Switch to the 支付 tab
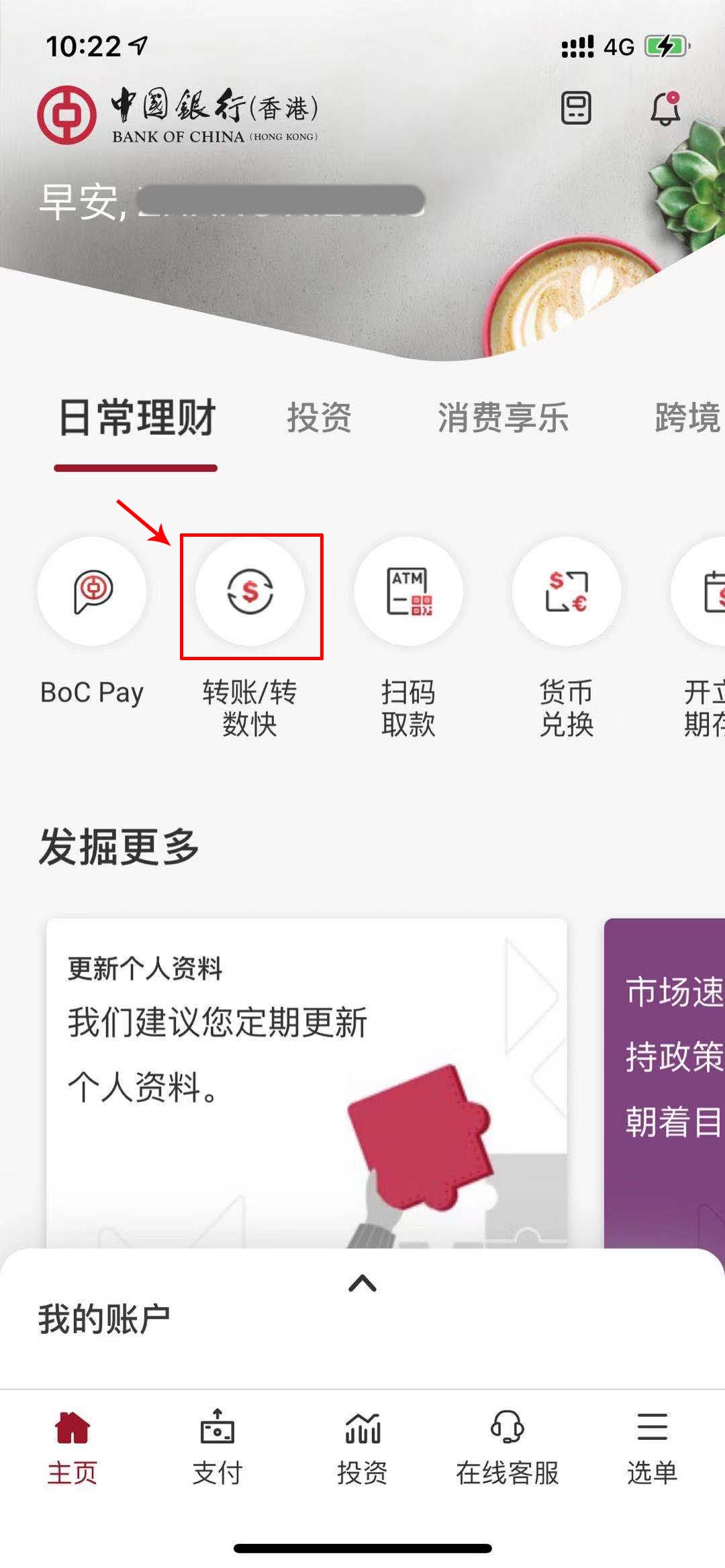 pos(217,1447)
